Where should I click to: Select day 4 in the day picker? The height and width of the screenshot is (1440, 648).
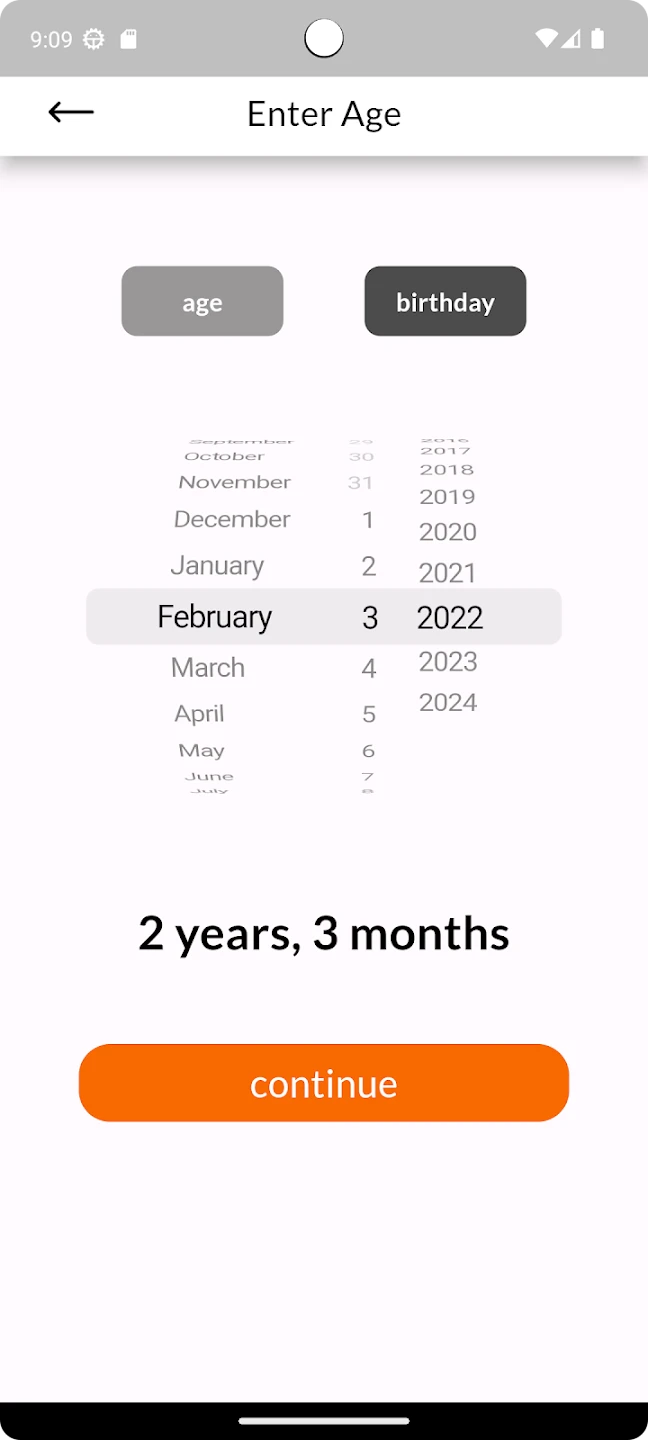369,669
